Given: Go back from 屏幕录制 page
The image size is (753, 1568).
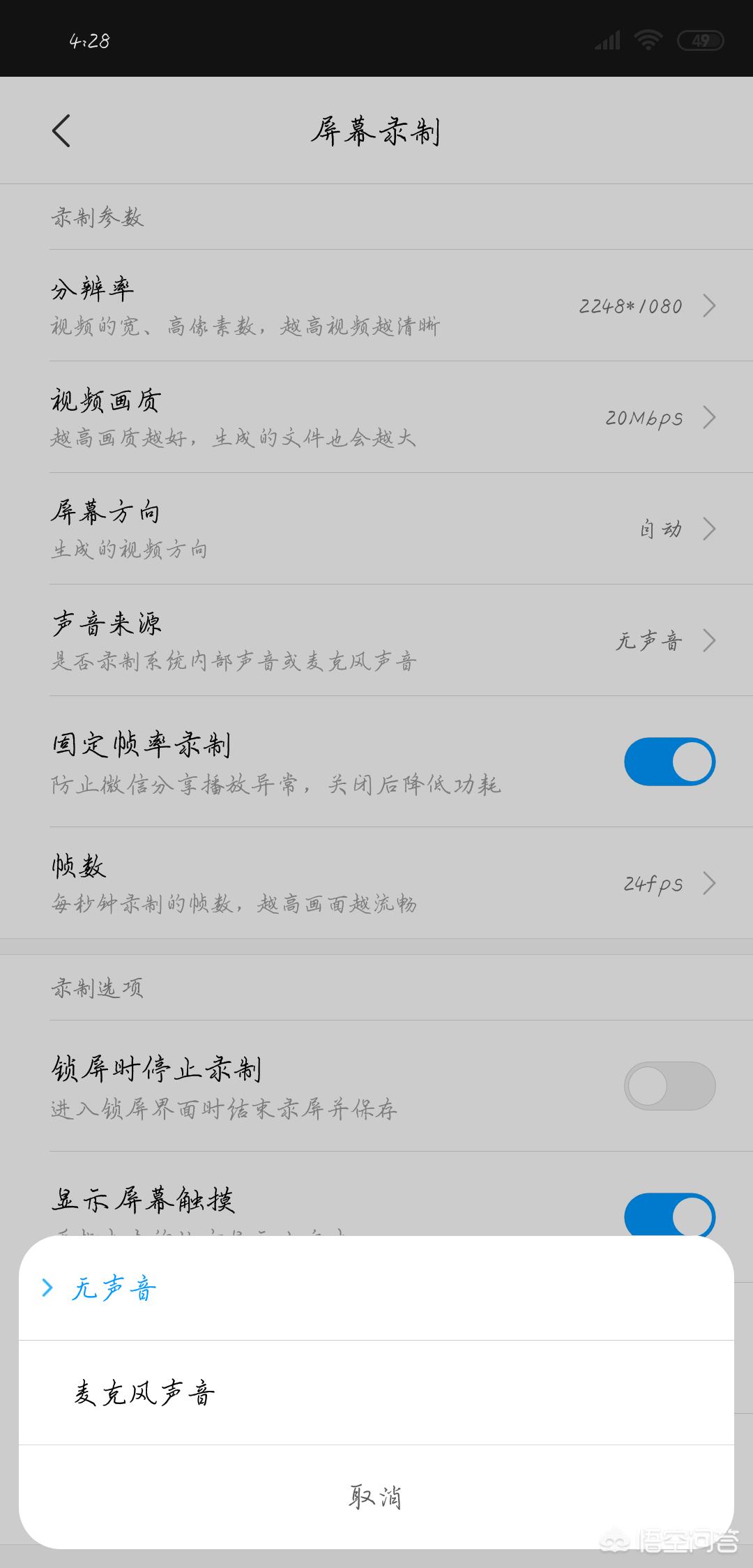Looking at the screenshot, I should [61, 131].
